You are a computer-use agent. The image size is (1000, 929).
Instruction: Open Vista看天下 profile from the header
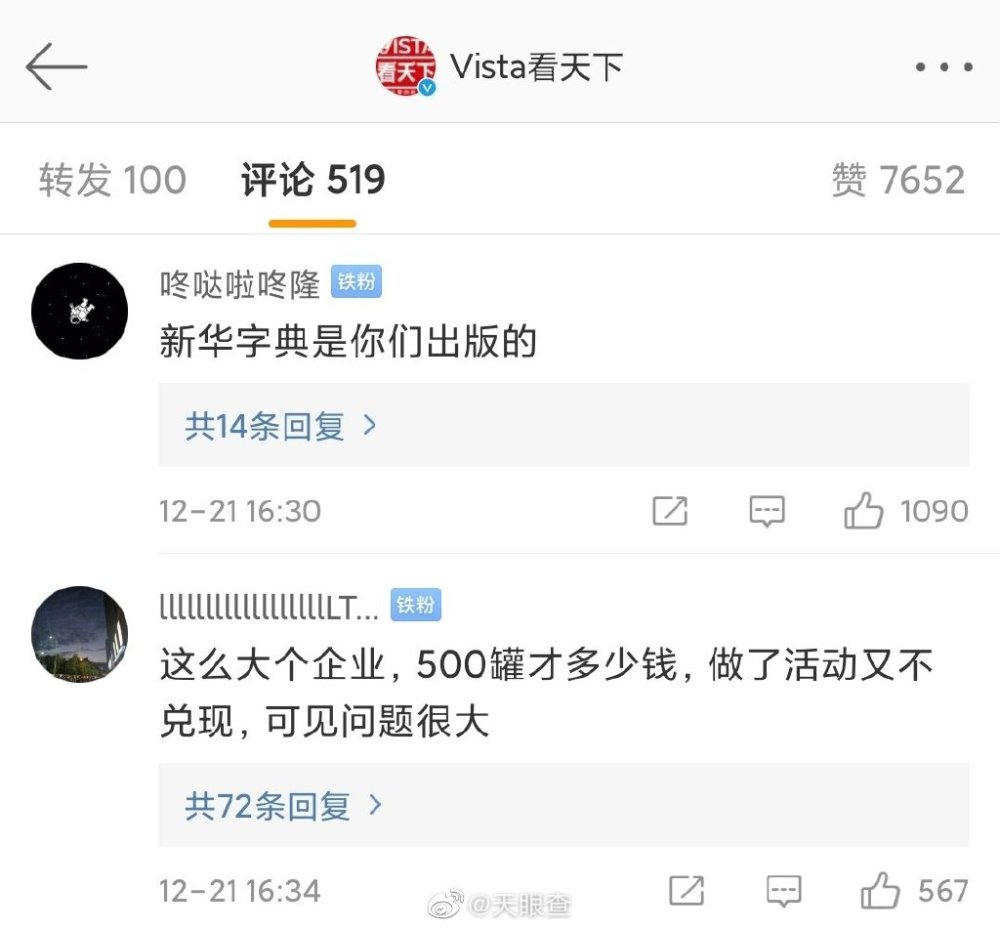pos(500,68)
